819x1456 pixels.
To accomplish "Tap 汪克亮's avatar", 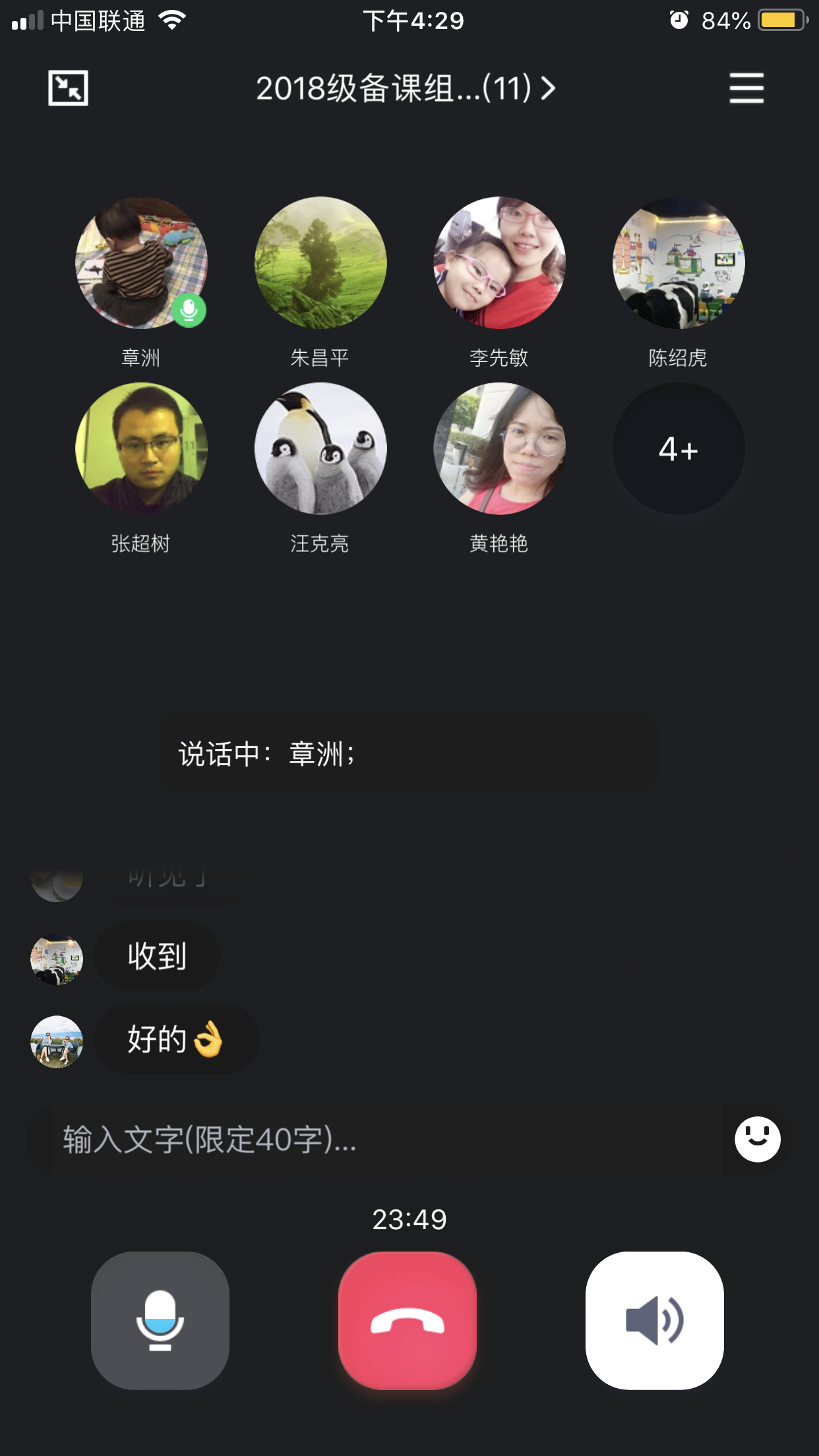I will pos(320,448).
